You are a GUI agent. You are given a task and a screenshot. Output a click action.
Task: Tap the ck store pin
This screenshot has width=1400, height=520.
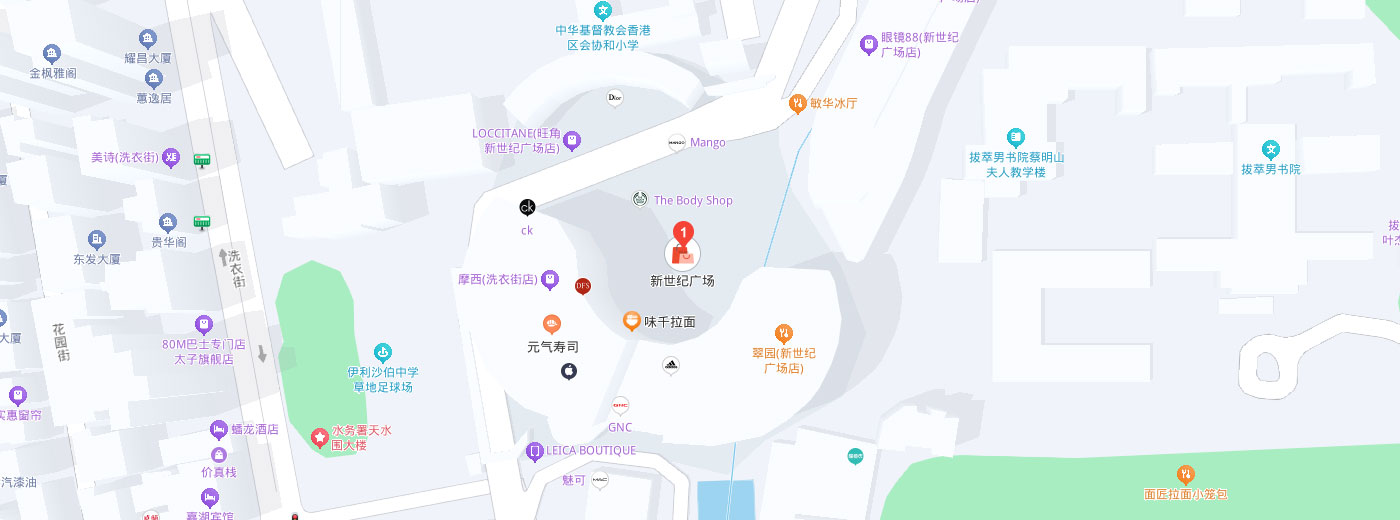[527, 208]
